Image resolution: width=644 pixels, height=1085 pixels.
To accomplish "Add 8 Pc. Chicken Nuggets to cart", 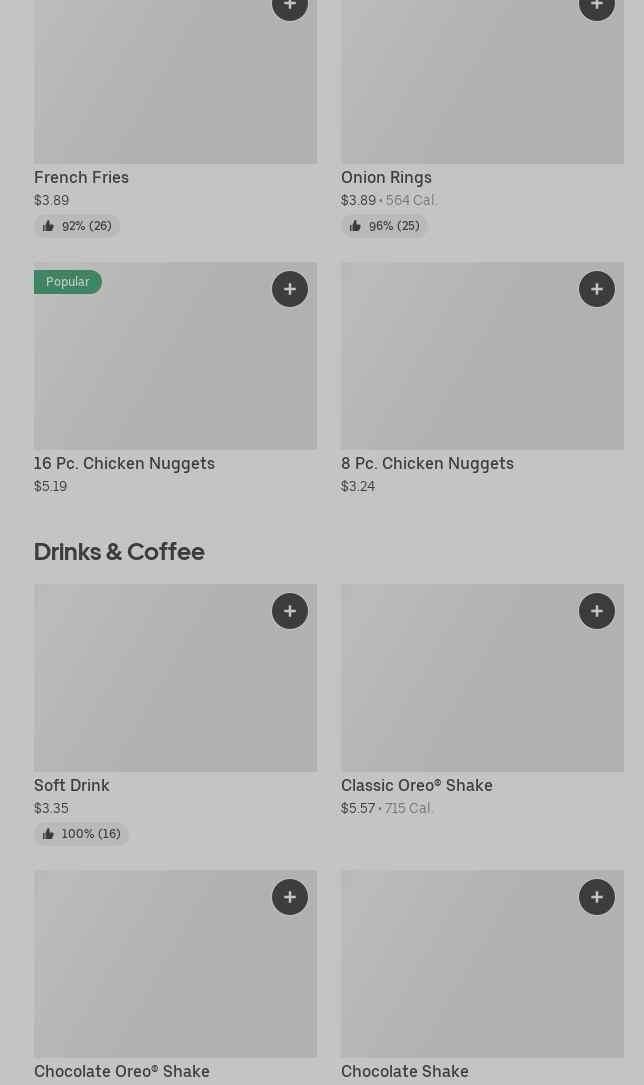I will coord(597,289).
